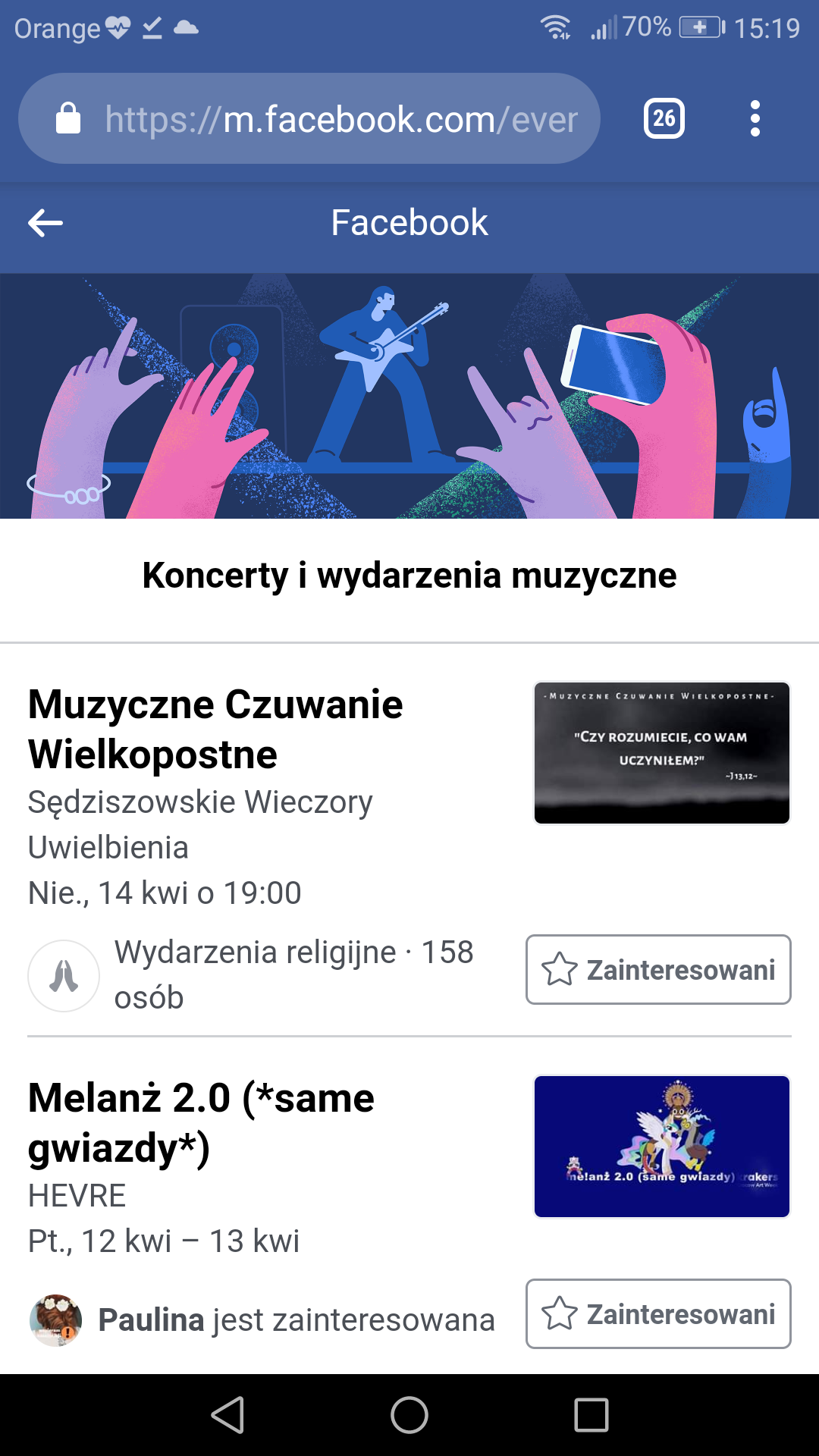The image size is (819, 1456).
Task: Go to the home screen with the circle button
Action: pyautogui.click(x=409, y=1415)
